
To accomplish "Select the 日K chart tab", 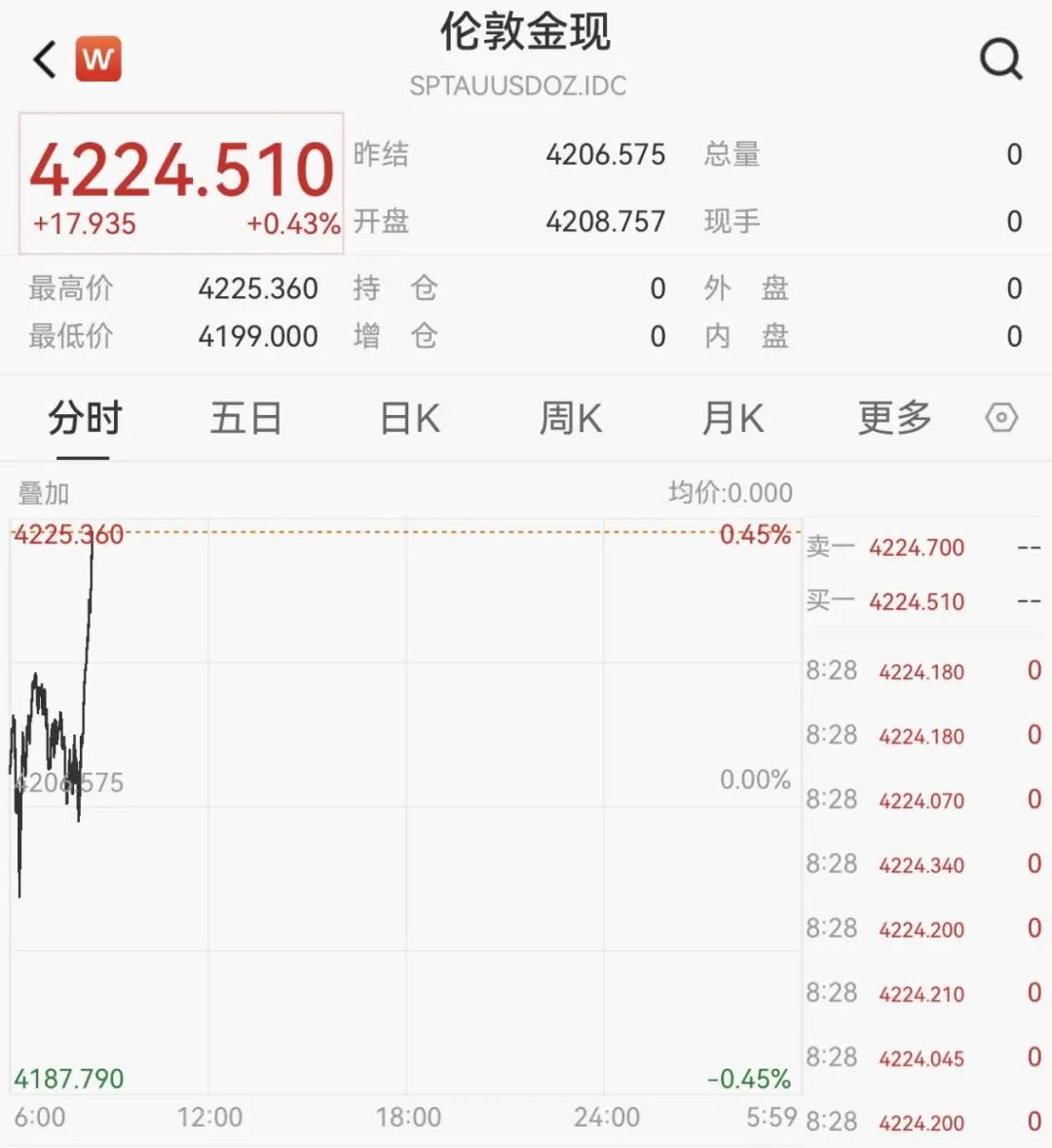I will (x=409, y=419).
